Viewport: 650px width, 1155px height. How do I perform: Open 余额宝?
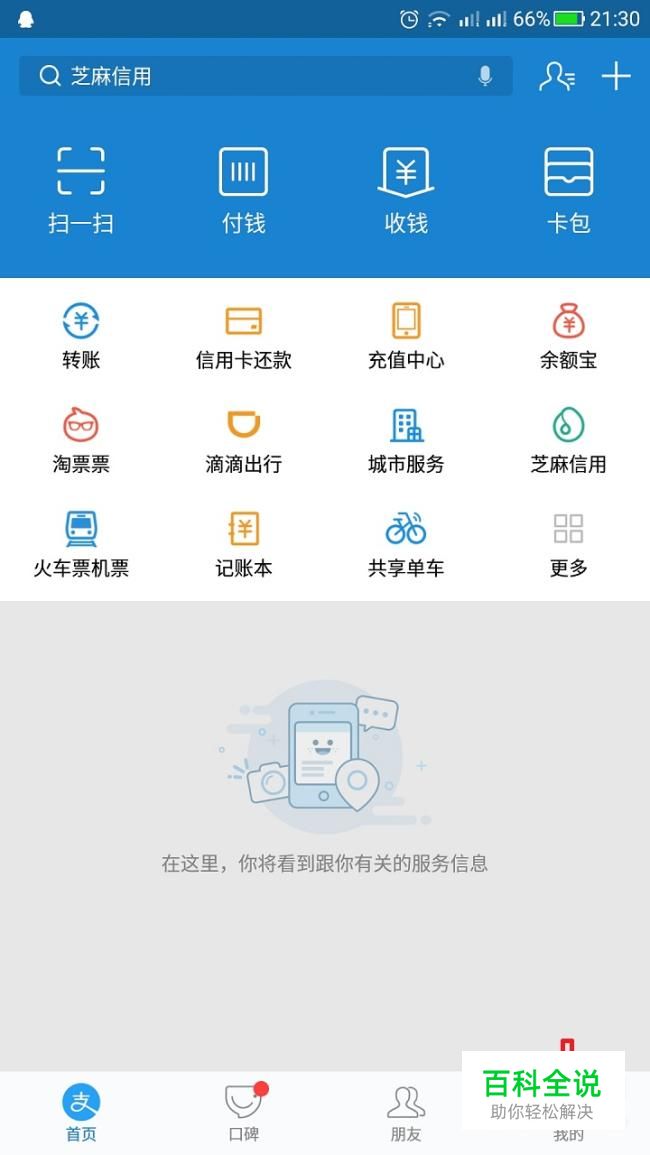pos(568,336)
